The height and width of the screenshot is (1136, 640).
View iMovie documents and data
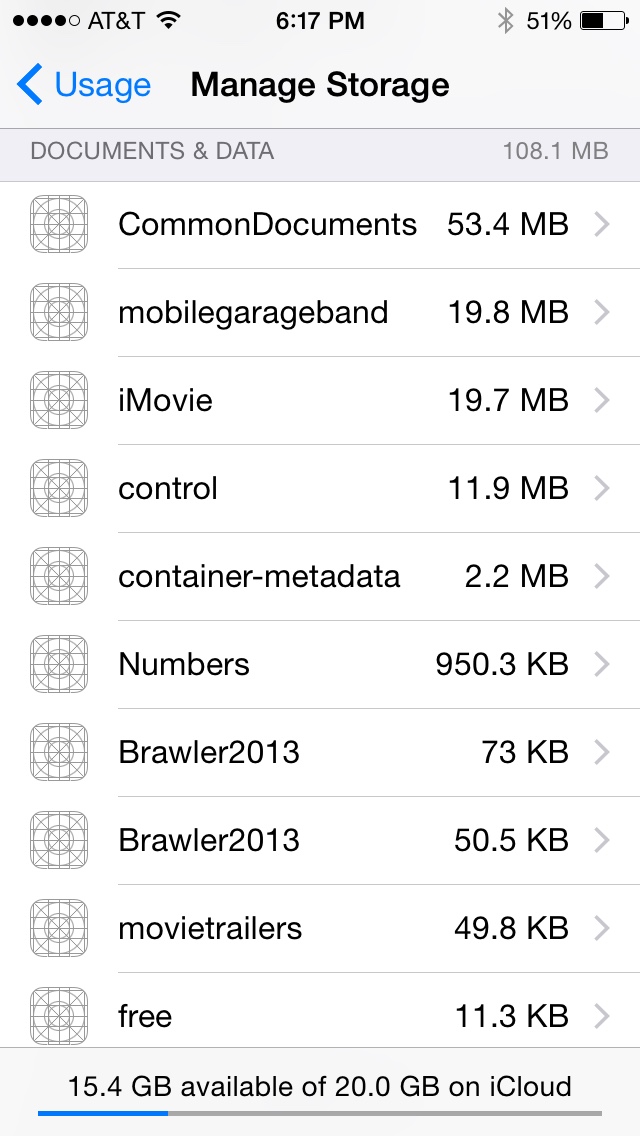click(320, 401)
